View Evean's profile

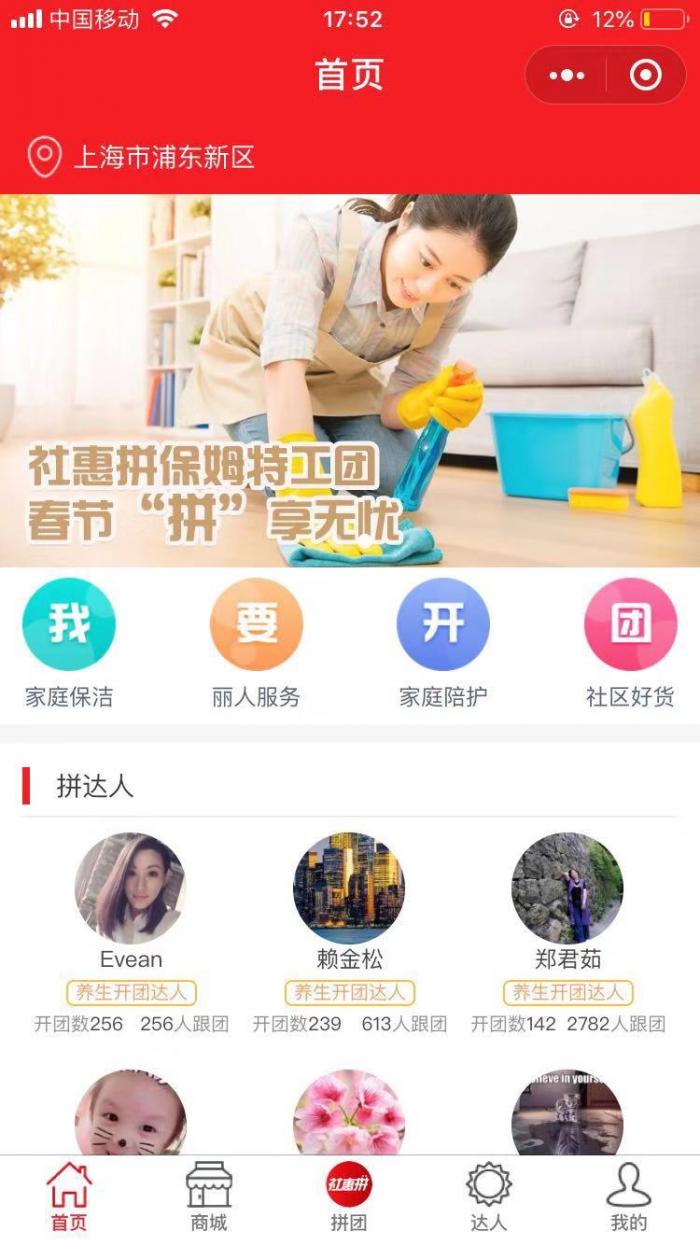130,888
